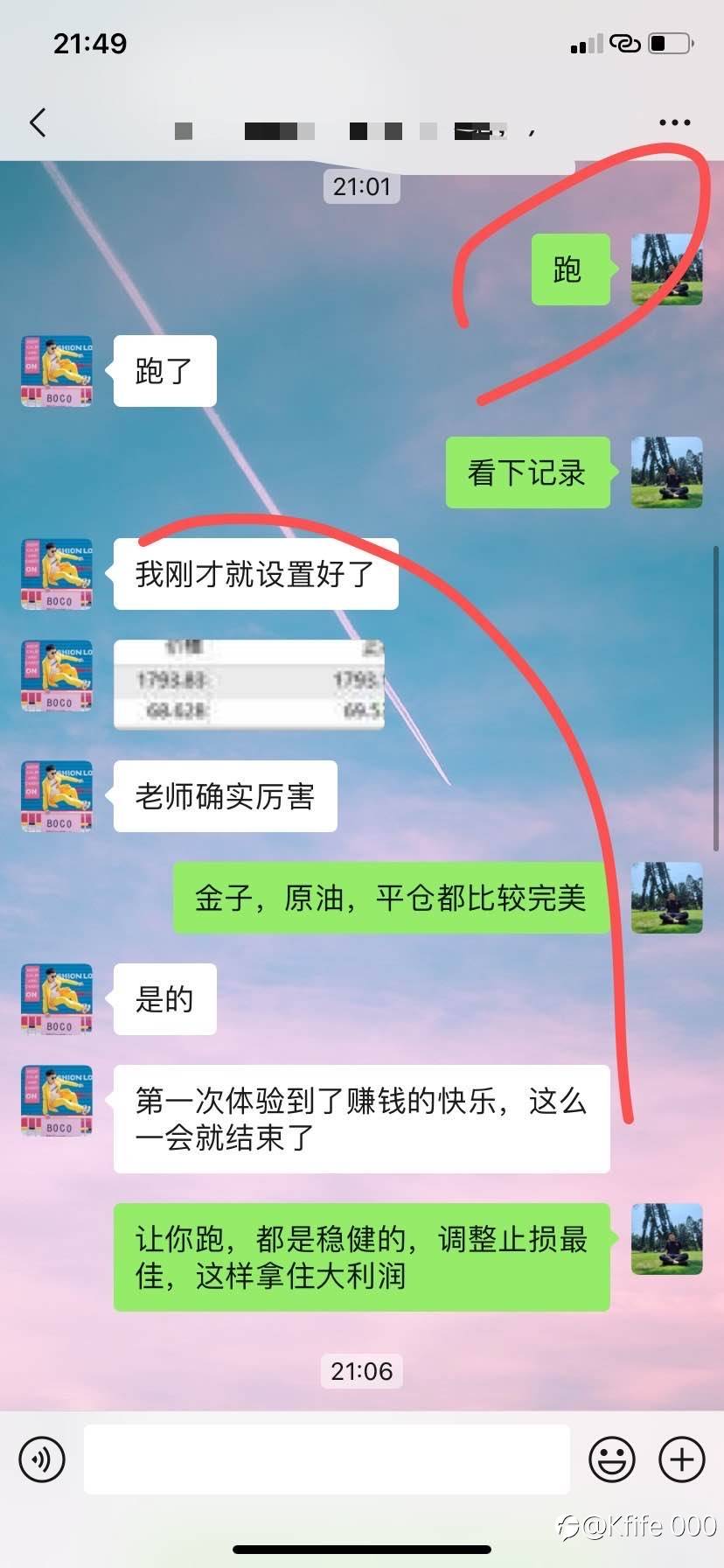Open the price record image message

click(x=249, y=684)
